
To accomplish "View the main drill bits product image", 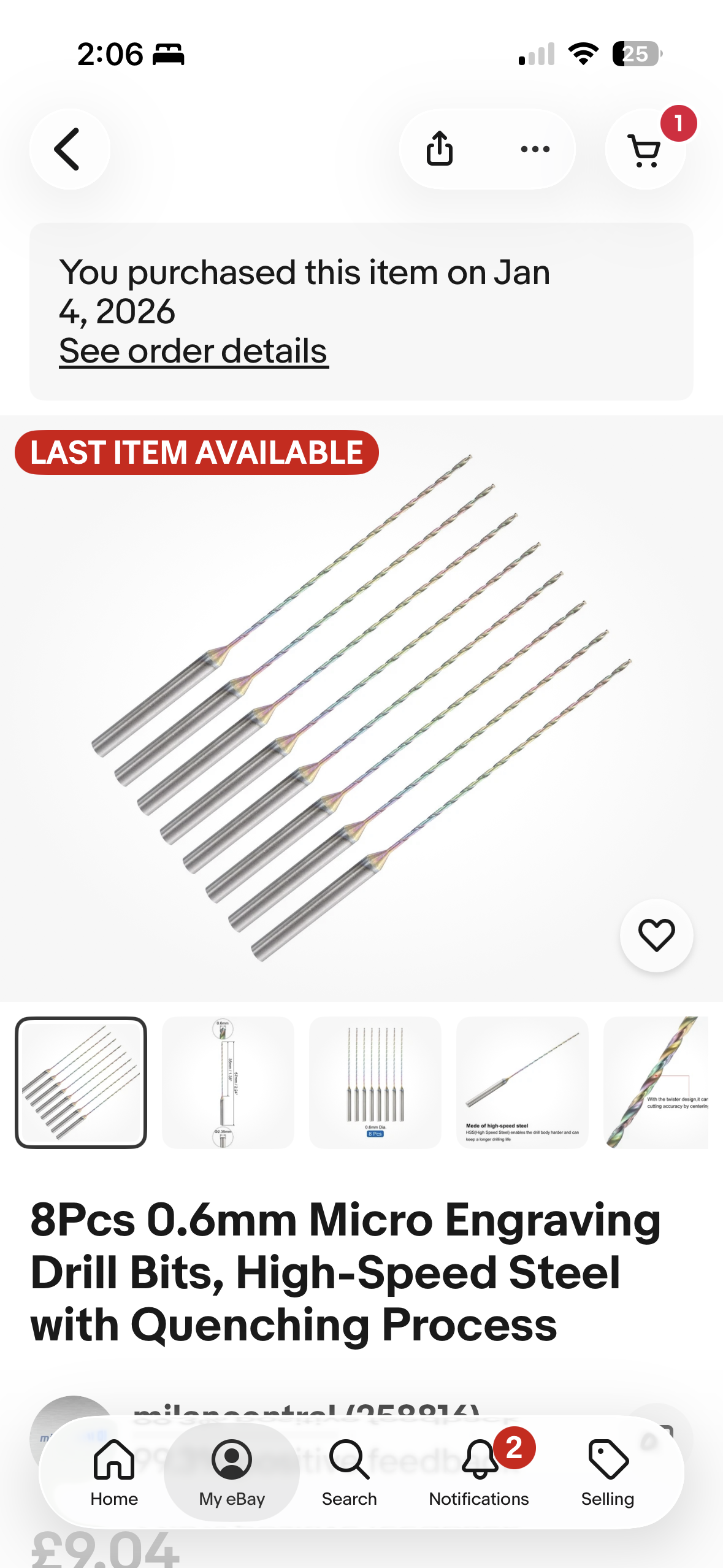I will click(361, 705).
